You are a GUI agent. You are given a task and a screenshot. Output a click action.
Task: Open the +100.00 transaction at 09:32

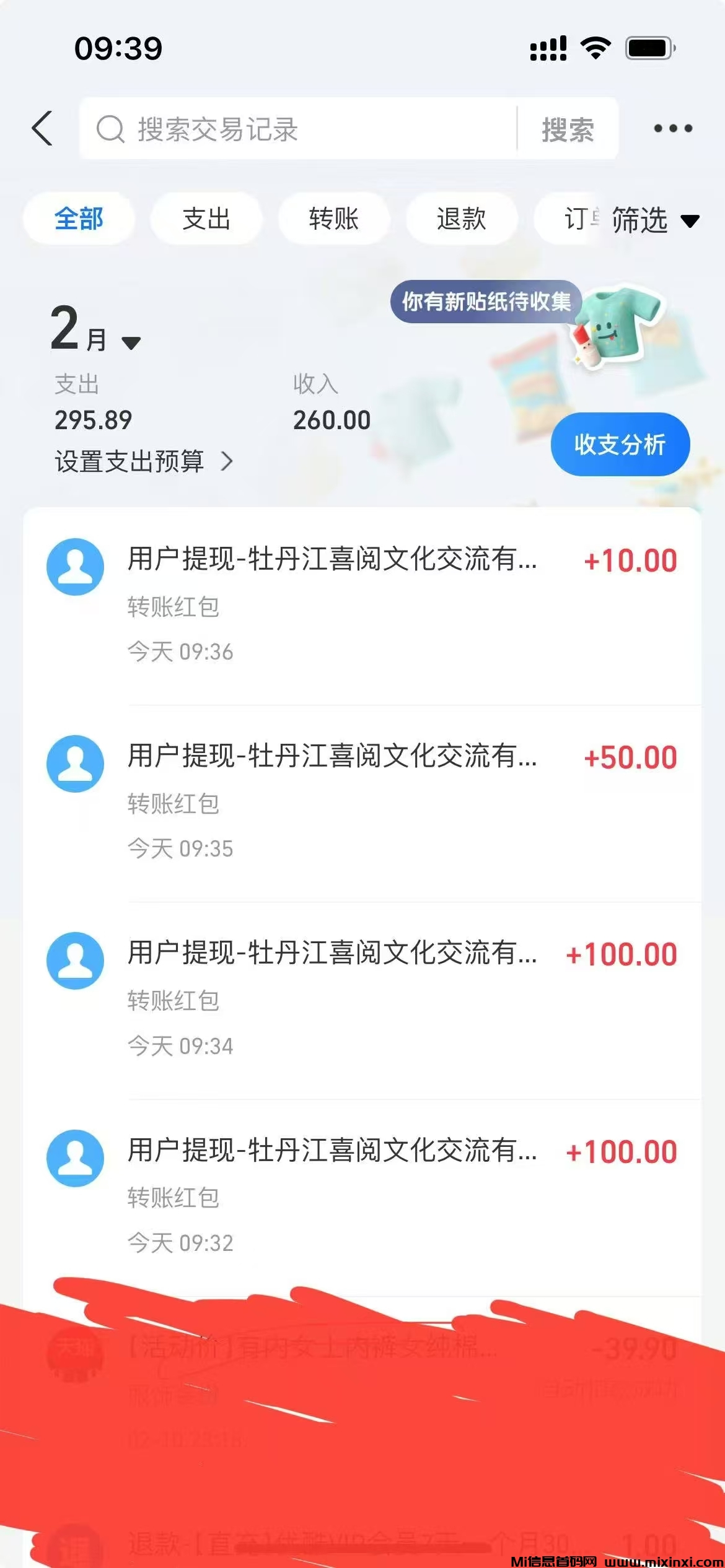coord(362,1196)
